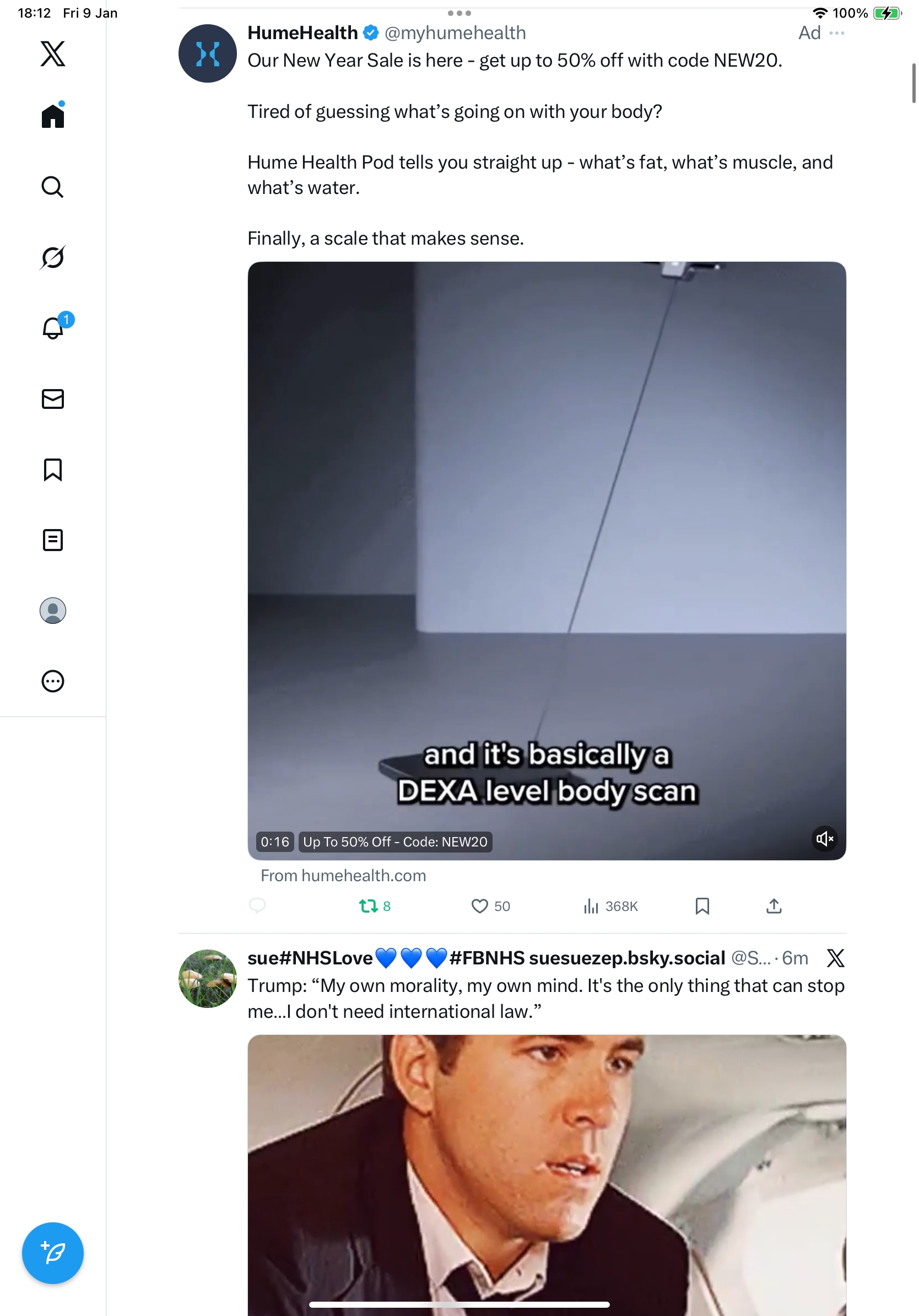Open direct messages
This screenshot has height=1316, width=919.
tap(53, 399)
